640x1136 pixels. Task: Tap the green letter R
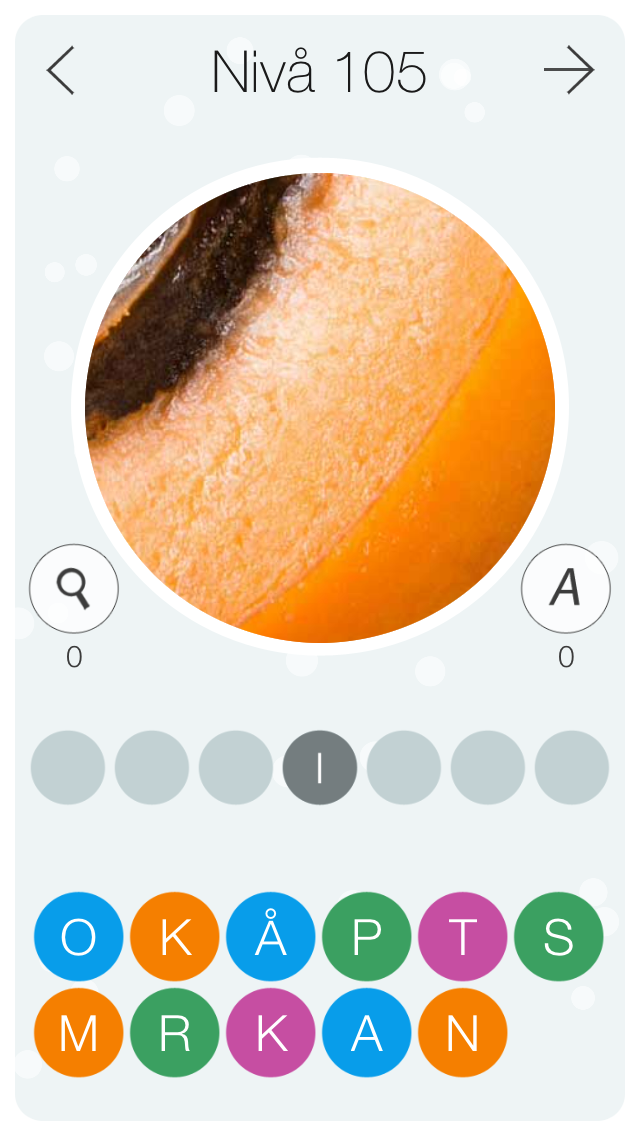175,1032
